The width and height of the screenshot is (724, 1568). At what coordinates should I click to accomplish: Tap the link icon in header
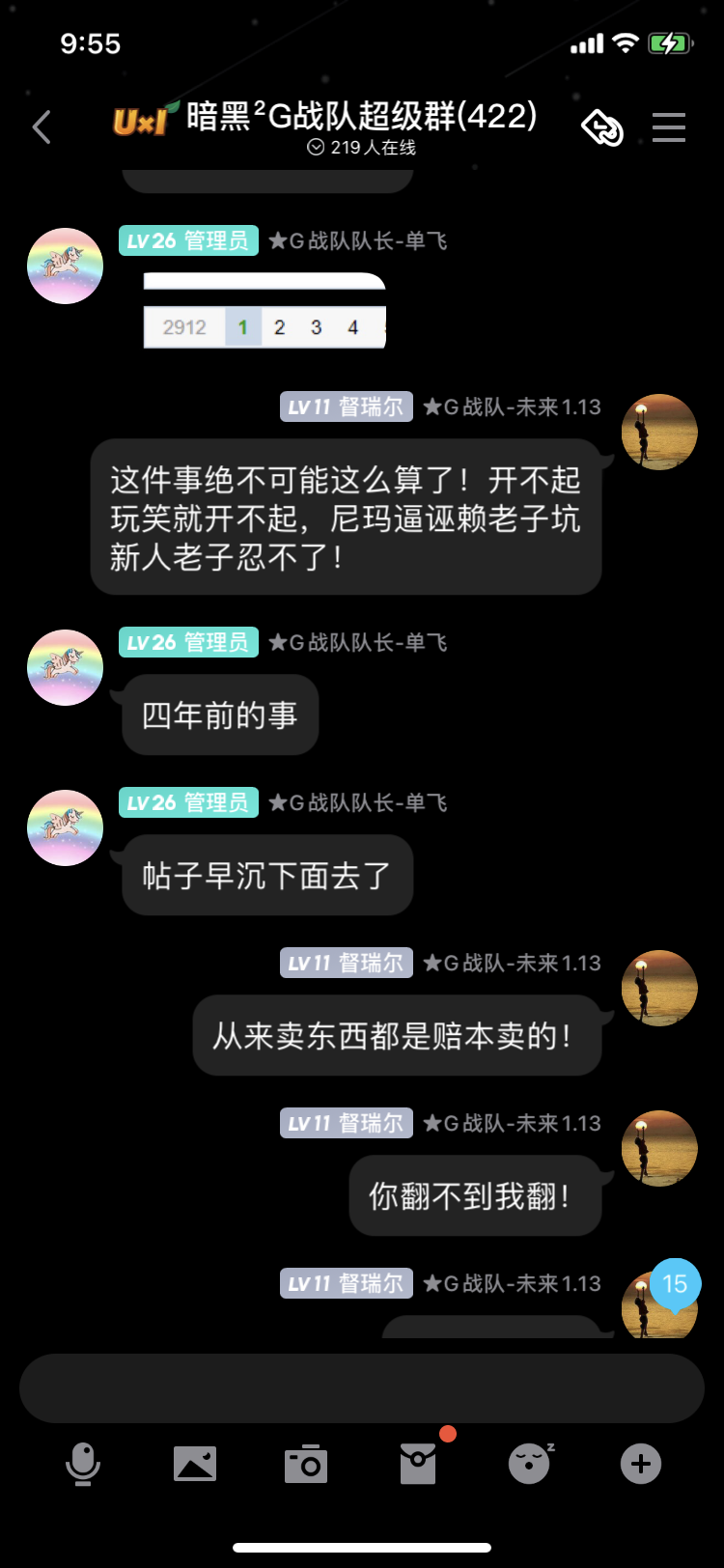601,127
